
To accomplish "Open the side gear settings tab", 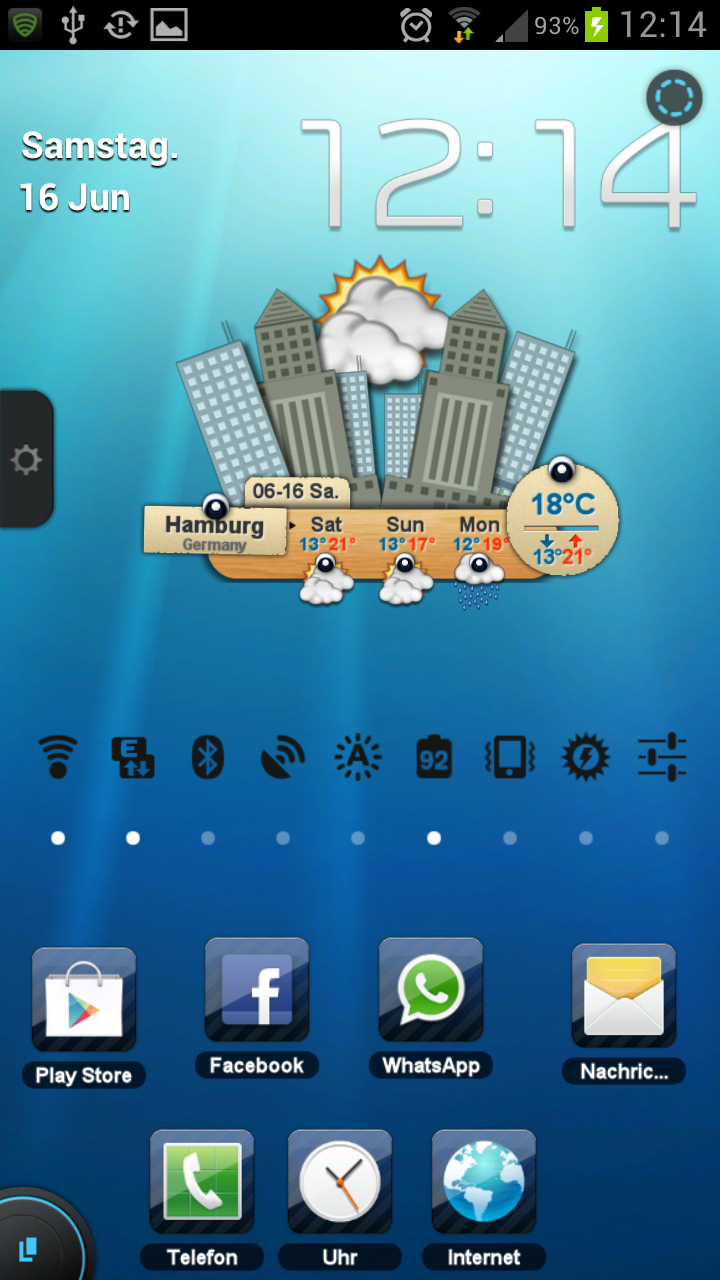I will [x=26, y=459].
